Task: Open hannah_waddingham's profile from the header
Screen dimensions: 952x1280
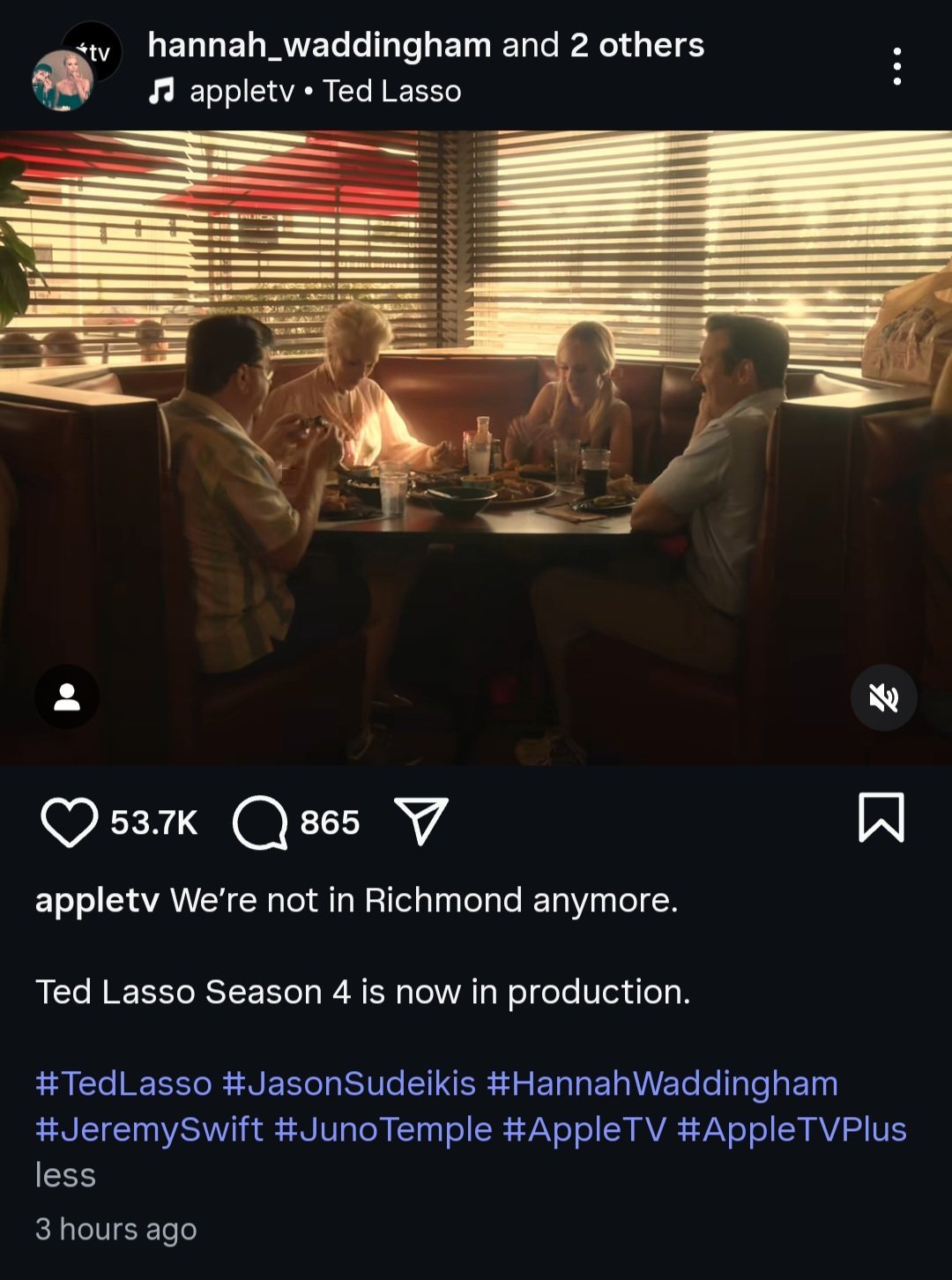Action: click(319, 45)
